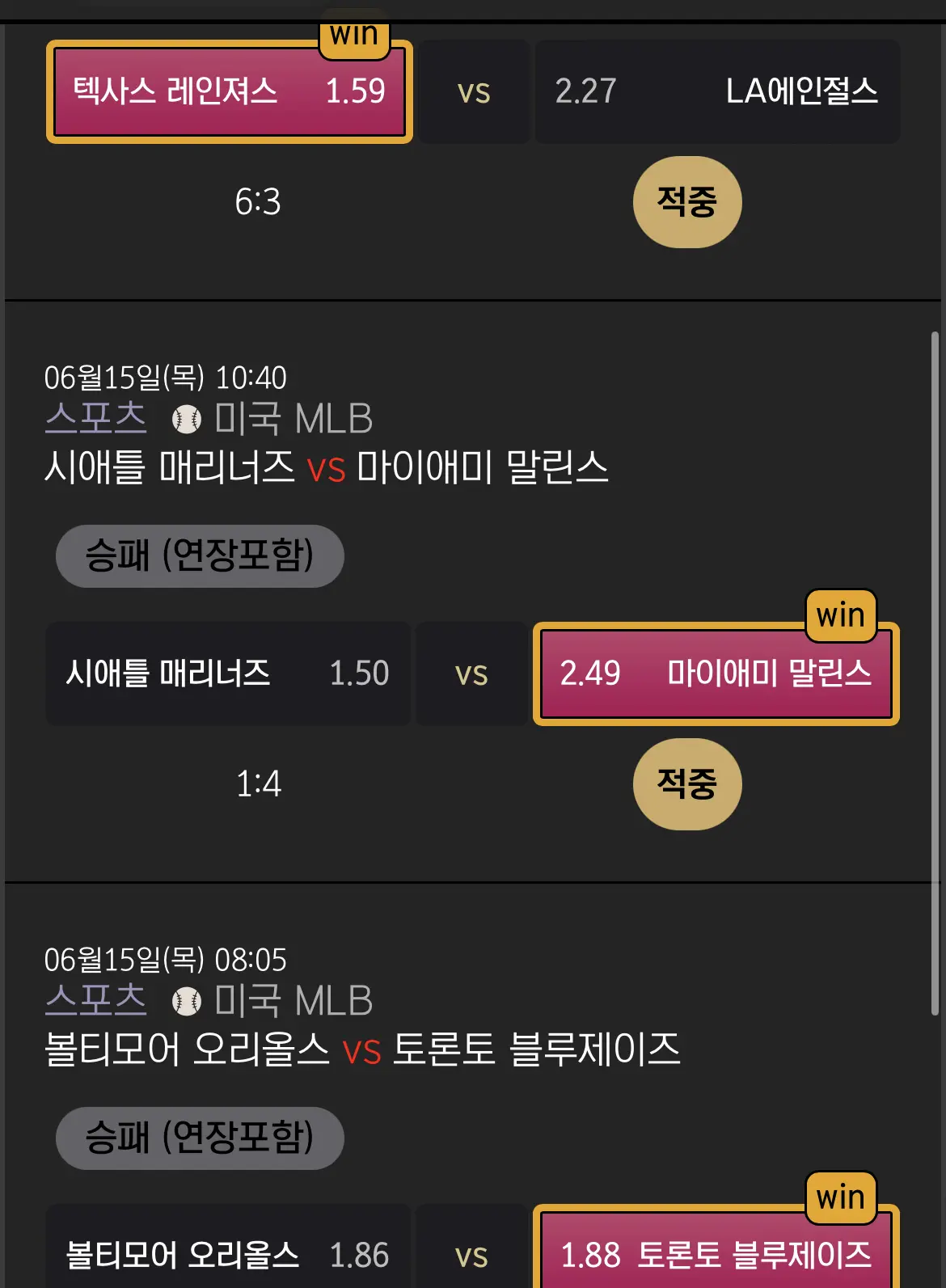Image resolution: width=946 pixels, height=1288 pixels.
Task: Select the 텍사스 레인져스 1.59 odds box
Action: tap(230, 91)
